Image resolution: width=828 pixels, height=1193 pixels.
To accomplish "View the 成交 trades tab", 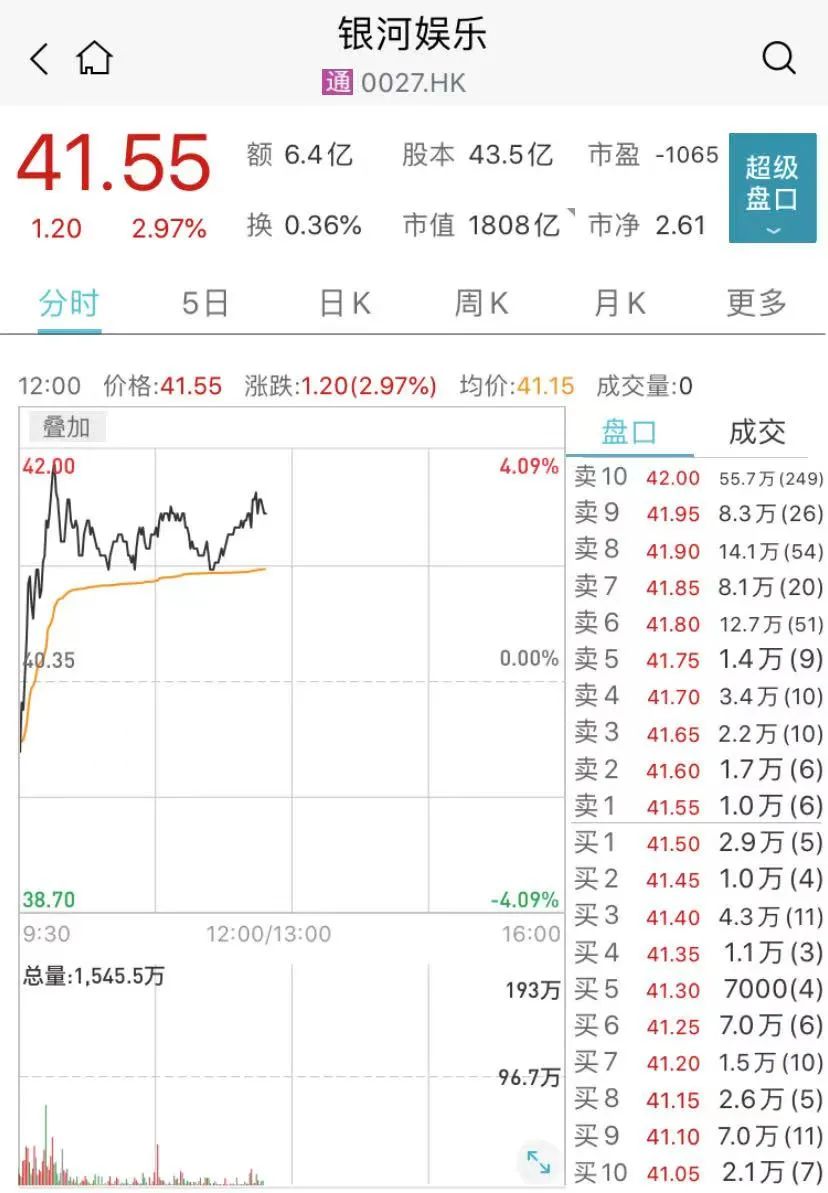I will (x=757, y=432).
